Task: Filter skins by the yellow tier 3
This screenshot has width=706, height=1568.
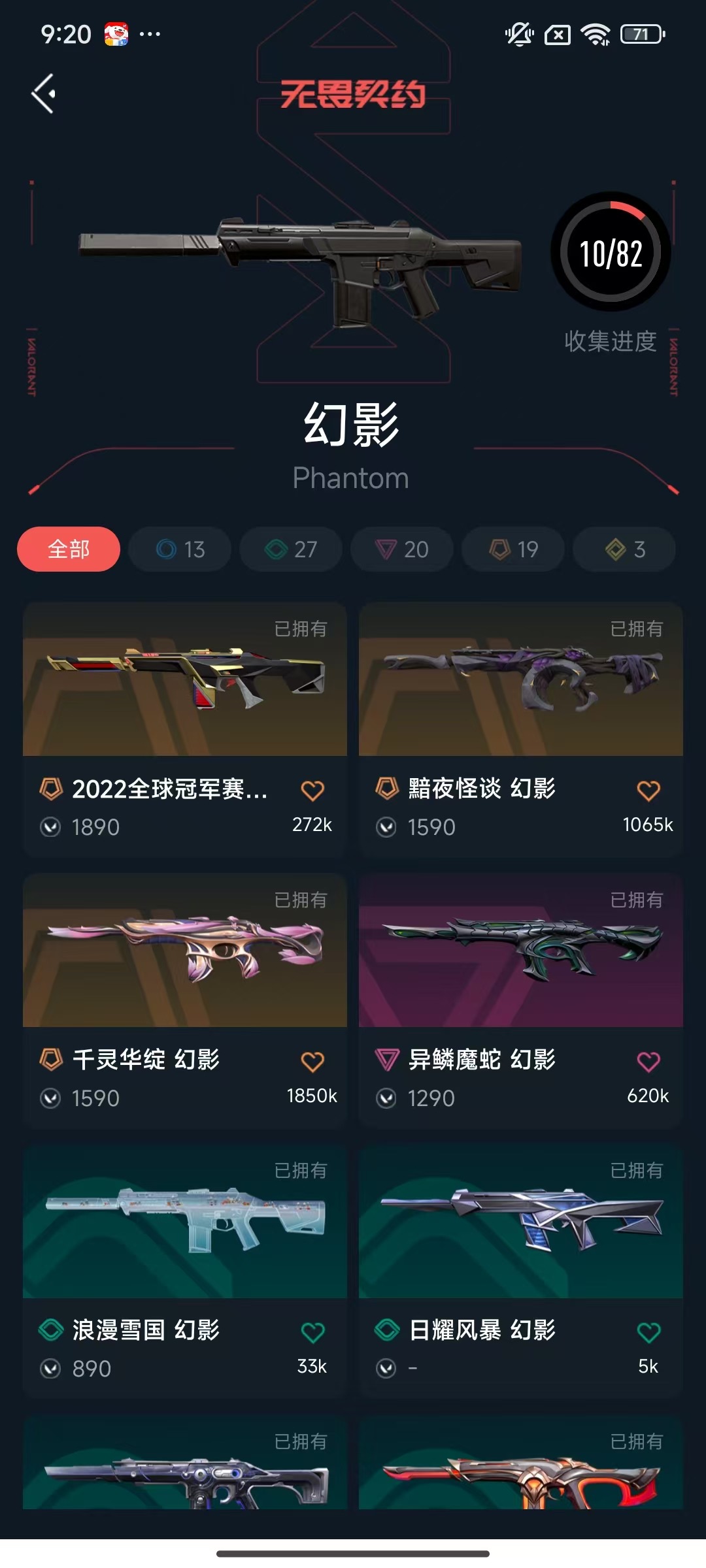Action: point(624,549)
